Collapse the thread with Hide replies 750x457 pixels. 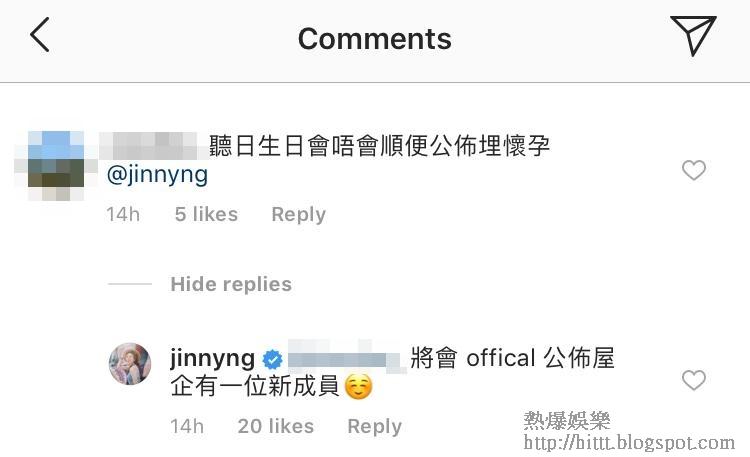(x=231, y=284)
